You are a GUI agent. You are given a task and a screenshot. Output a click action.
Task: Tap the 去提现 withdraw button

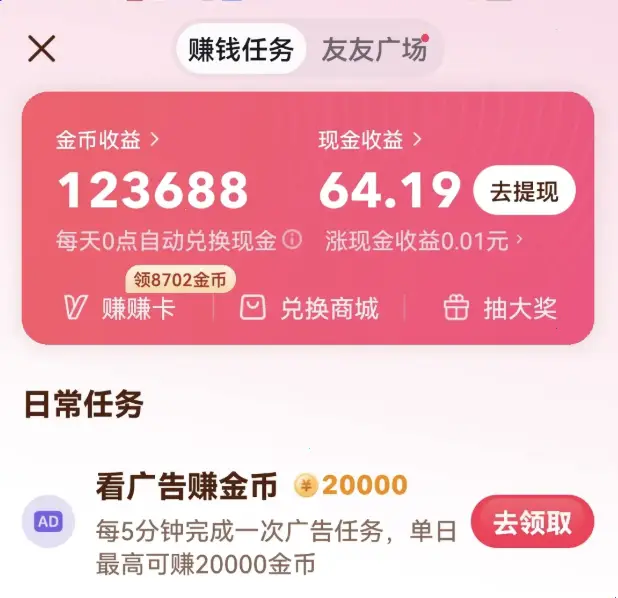pos(524,191)
